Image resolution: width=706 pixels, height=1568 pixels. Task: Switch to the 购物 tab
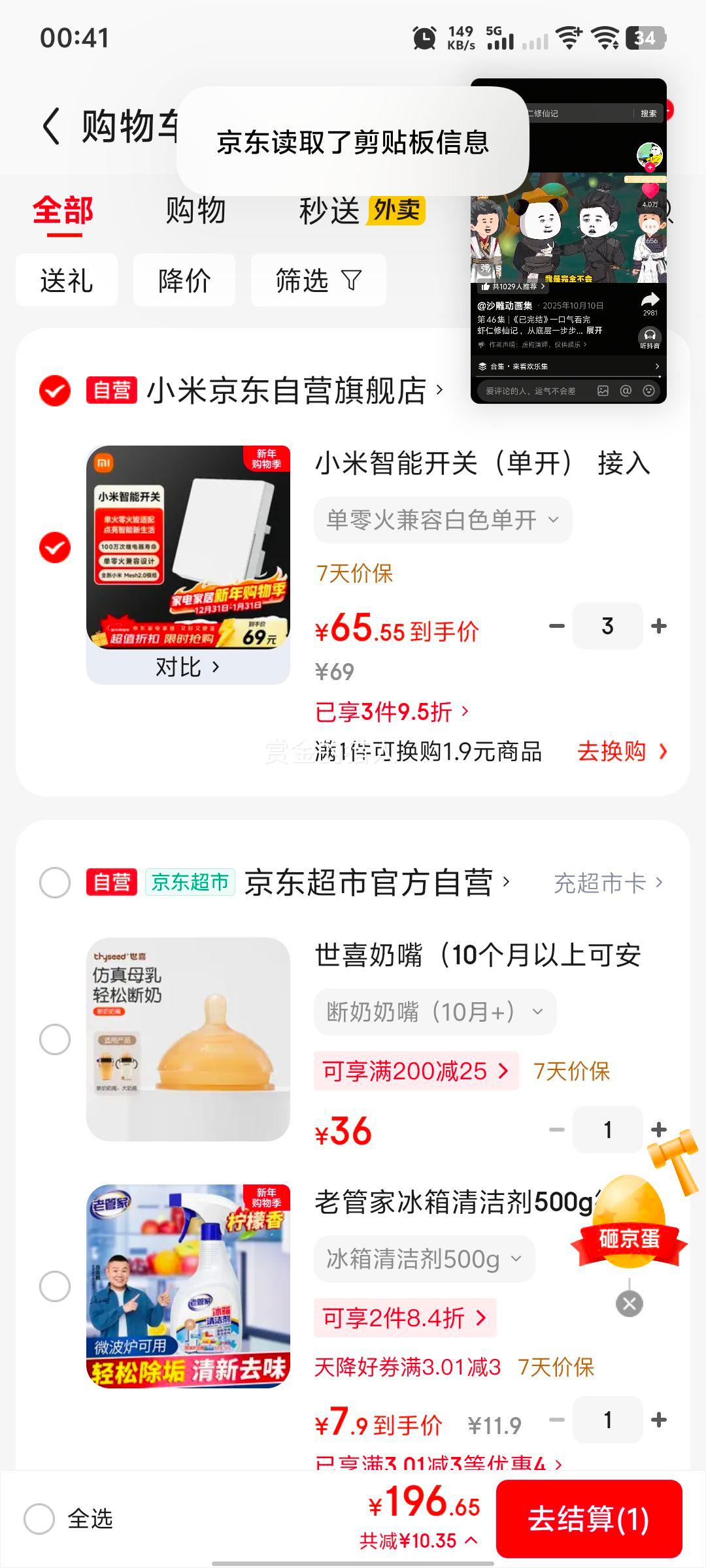point(195,210)
